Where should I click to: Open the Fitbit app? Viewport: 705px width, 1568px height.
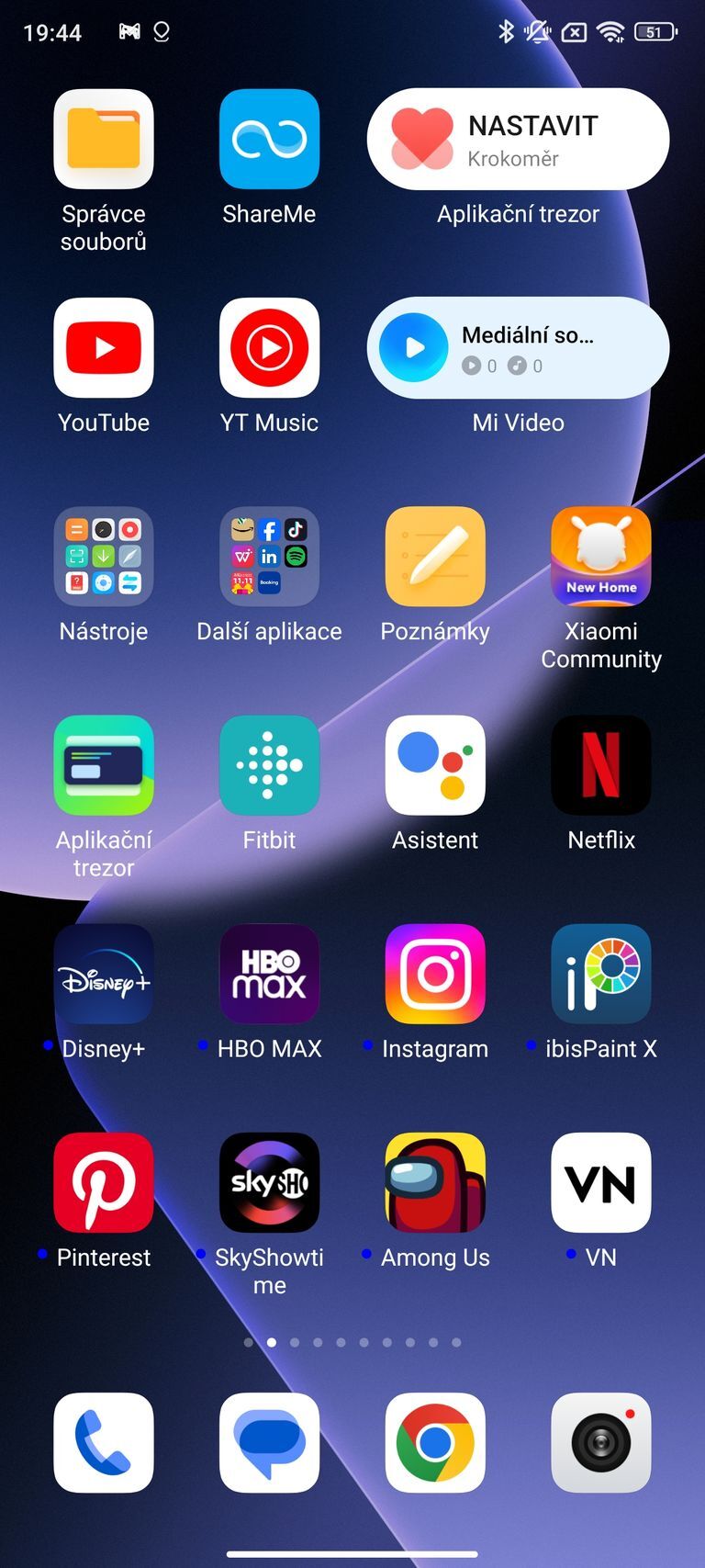(269, 765)
